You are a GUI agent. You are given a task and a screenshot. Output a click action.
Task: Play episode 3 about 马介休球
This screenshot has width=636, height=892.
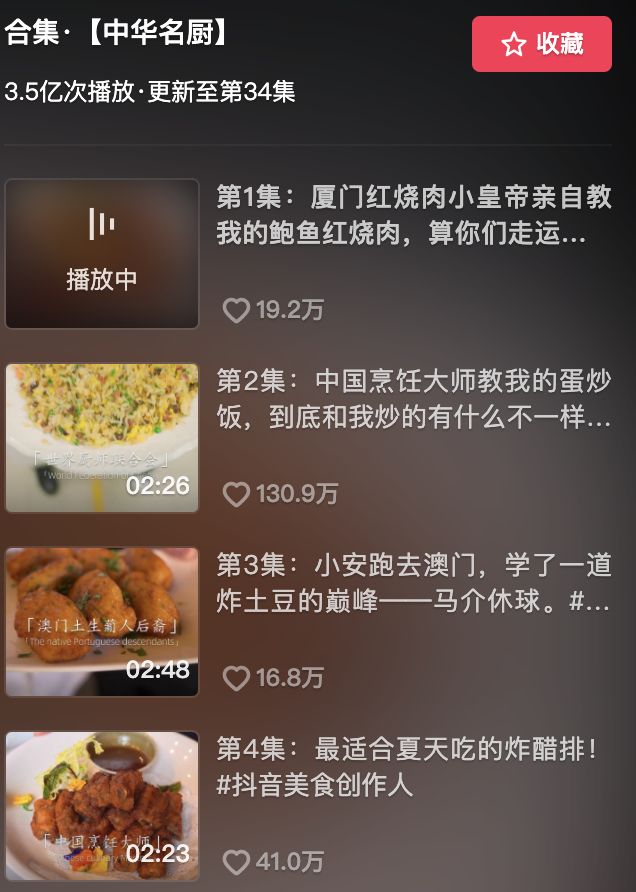click(102, 622)
